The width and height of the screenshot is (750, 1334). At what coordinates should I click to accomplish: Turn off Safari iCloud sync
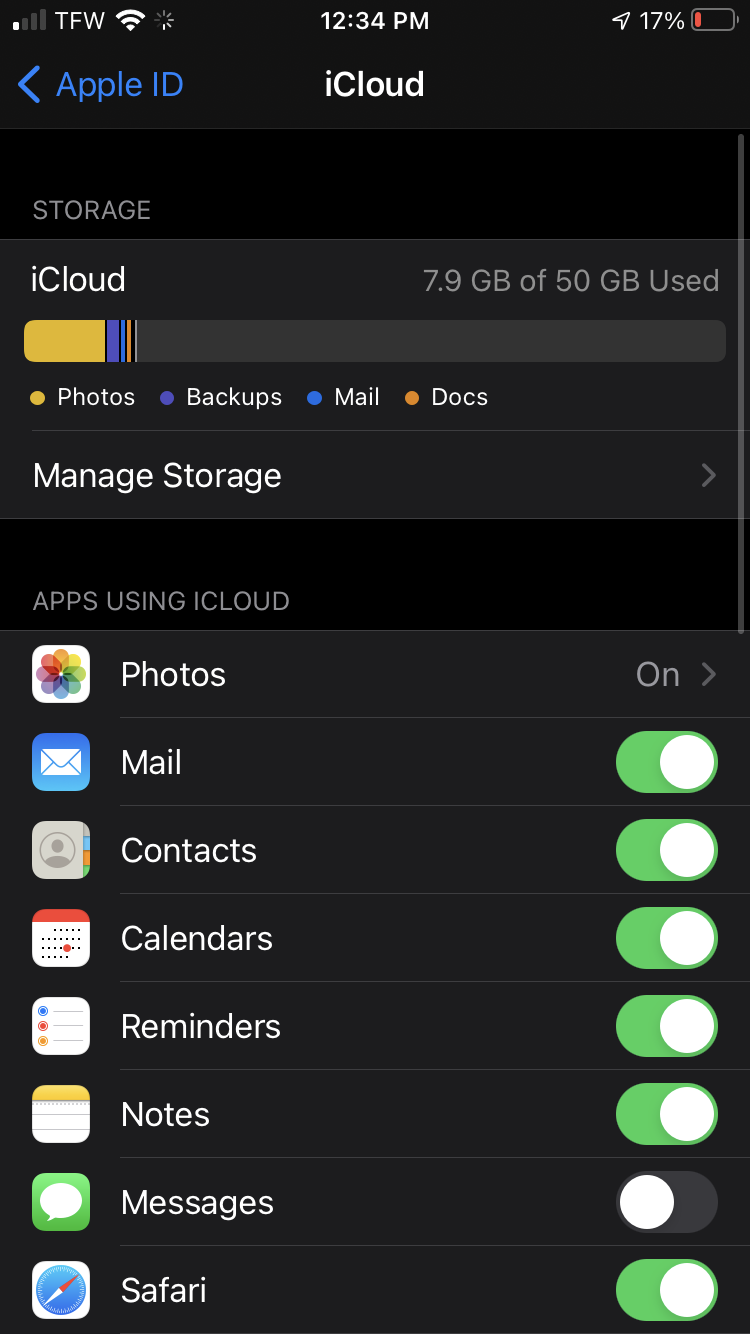pos(666,1290)
